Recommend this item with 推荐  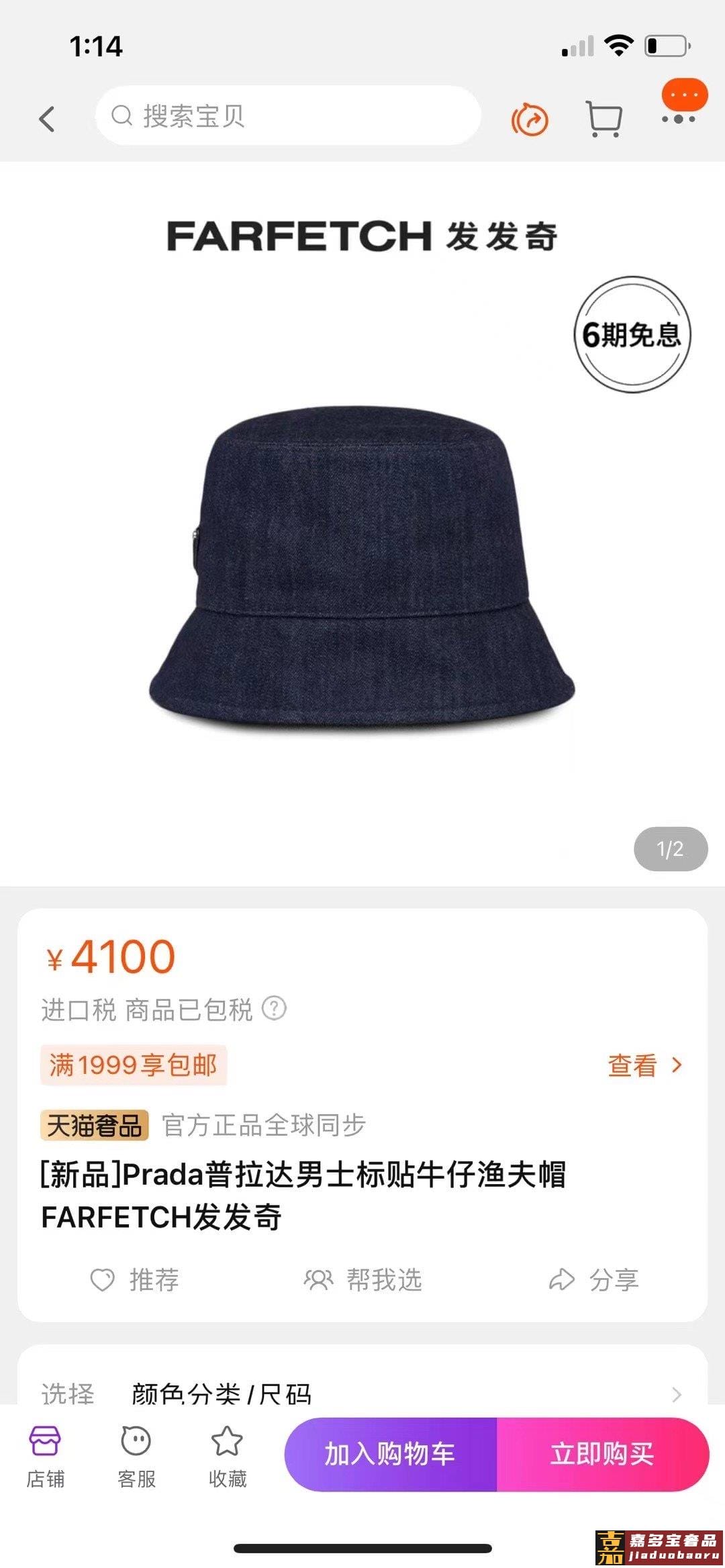tap(135, 1280)
